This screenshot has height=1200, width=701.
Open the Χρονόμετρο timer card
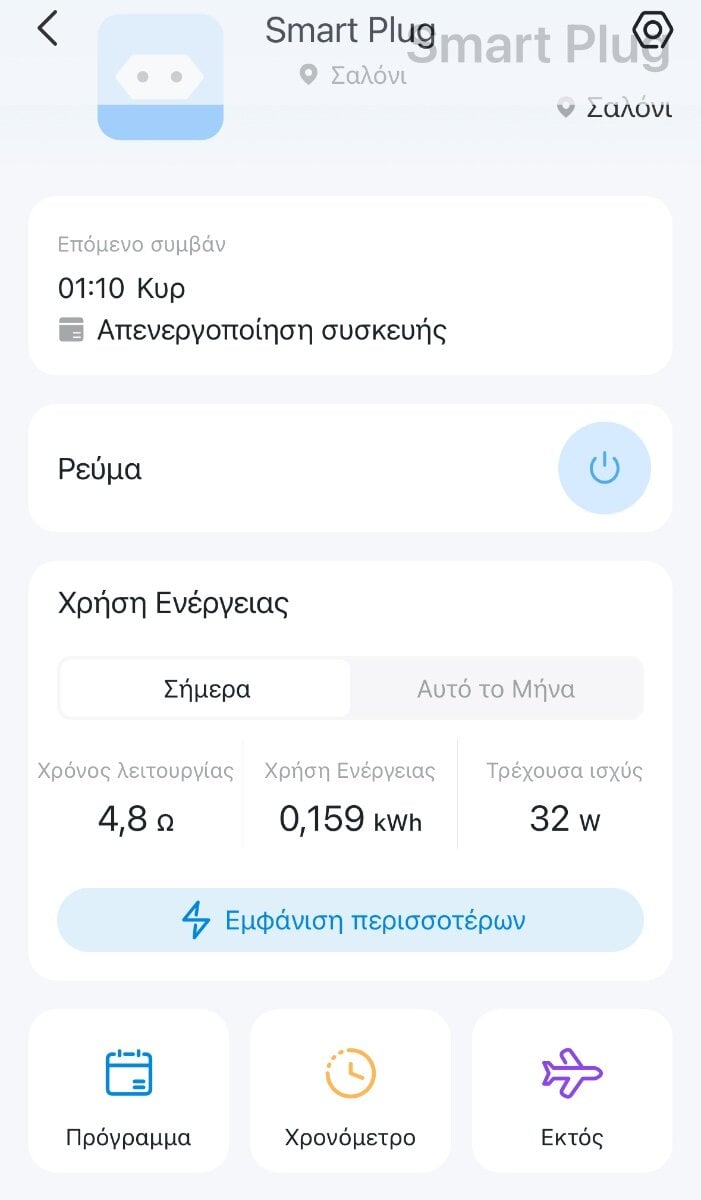click(x=350, y=1090)
